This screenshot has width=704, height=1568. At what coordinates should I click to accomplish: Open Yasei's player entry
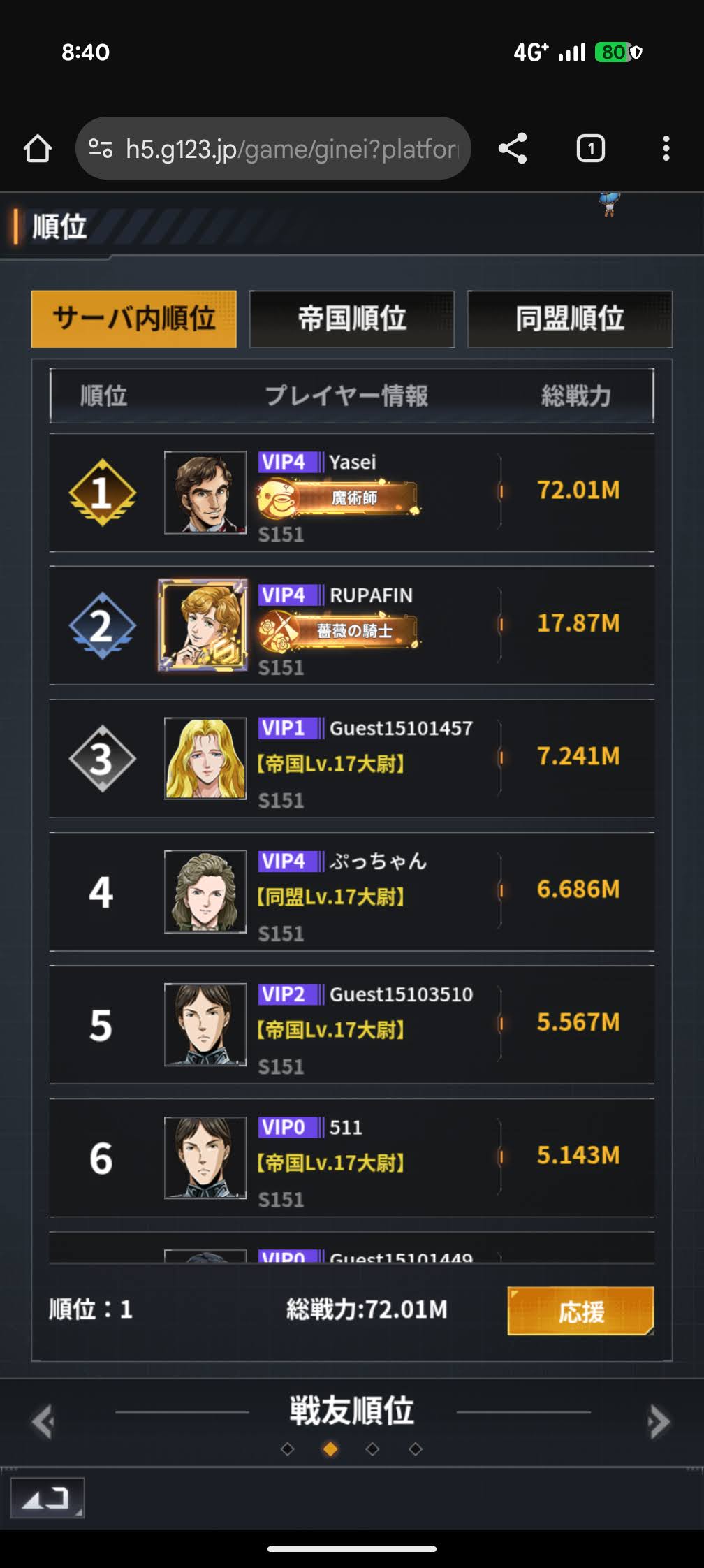pos(352,493)
